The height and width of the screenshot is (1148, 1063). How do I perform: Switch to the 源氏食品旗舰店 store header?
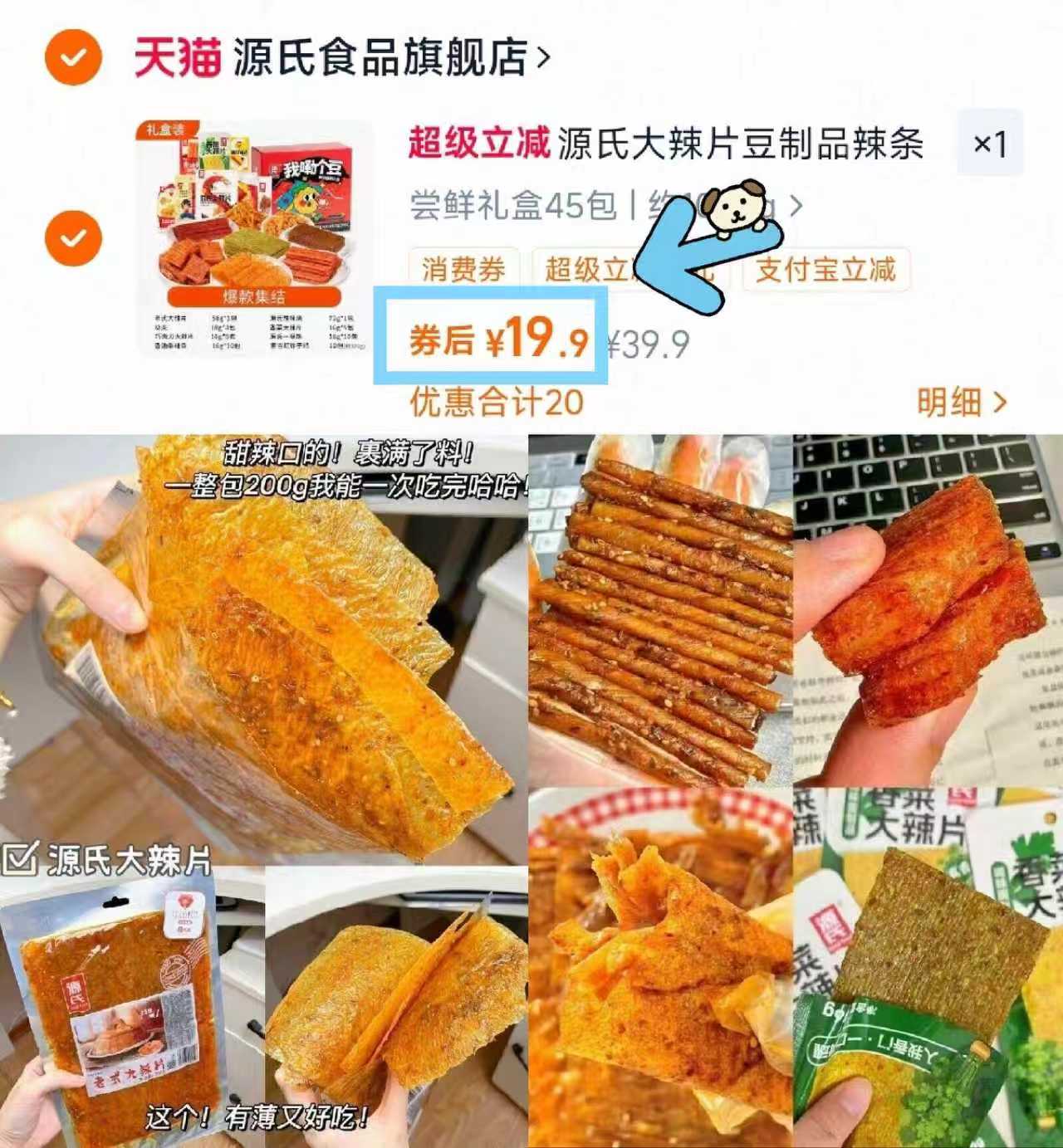380,55
